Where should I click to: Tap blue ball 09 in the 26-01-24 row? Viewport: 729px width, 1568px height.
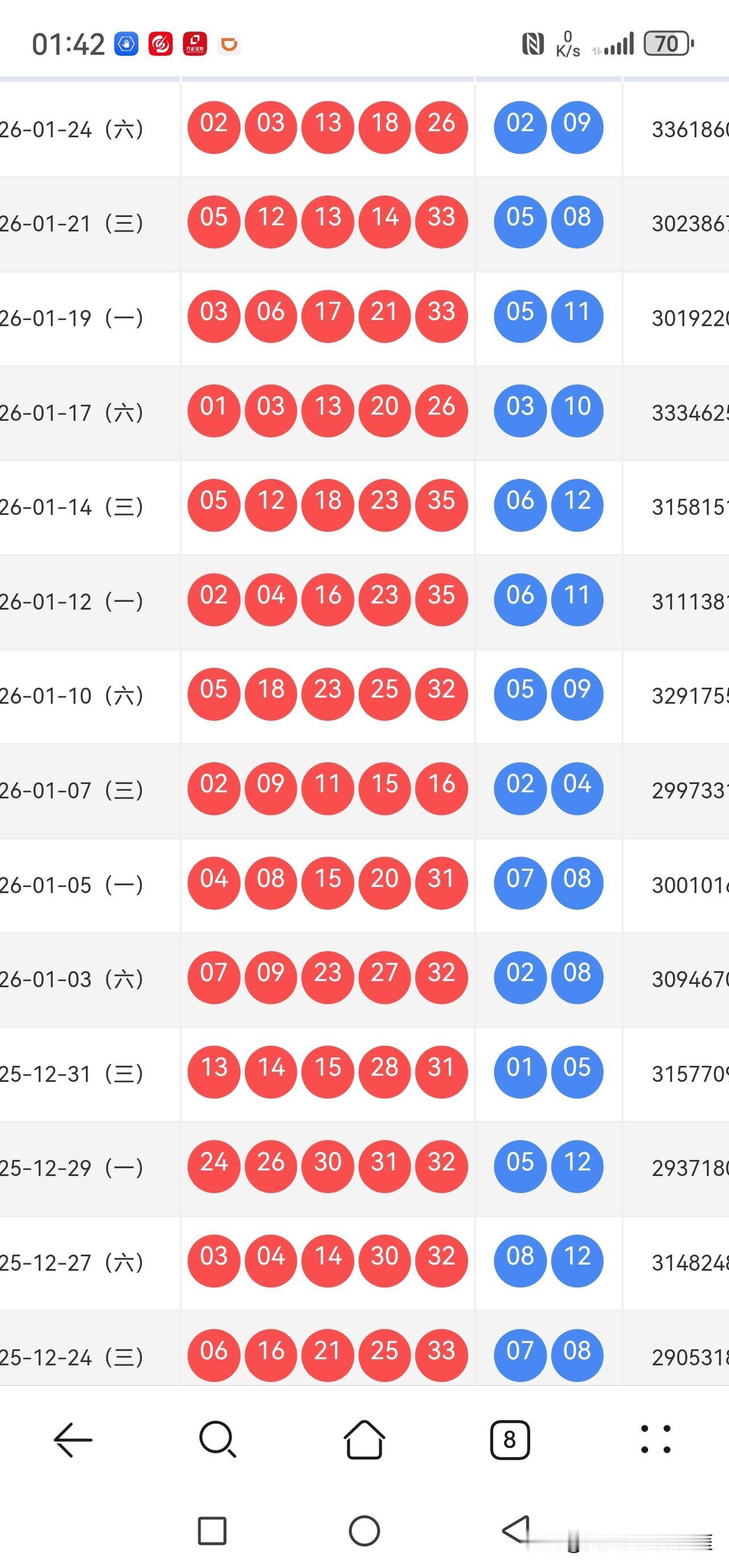(x=576, y=126)
